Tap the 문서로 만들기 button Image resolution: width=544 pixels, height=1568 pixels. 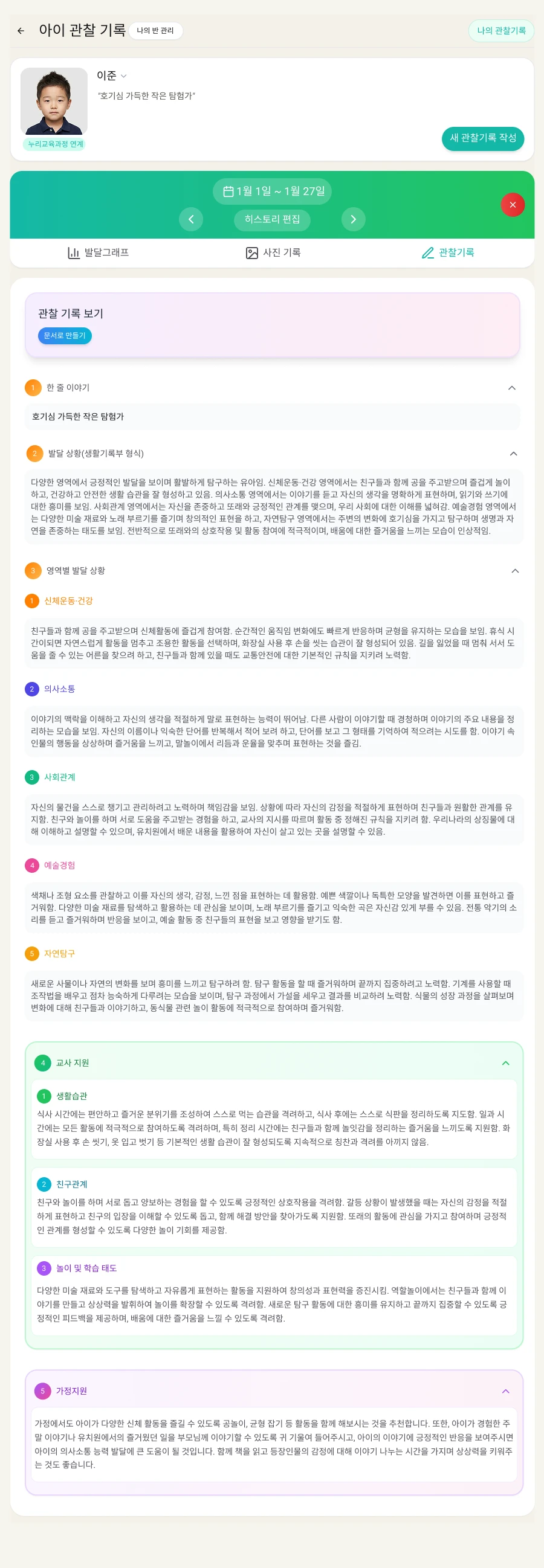pos(65,336)
